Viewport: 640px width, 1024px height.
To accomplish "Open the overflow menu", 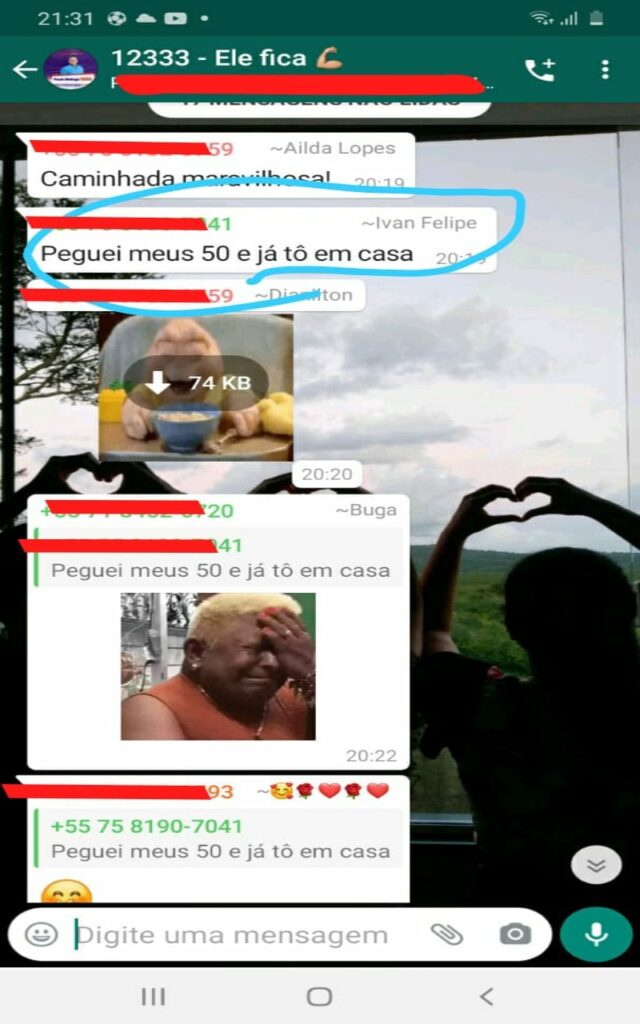I will point(605,69).
